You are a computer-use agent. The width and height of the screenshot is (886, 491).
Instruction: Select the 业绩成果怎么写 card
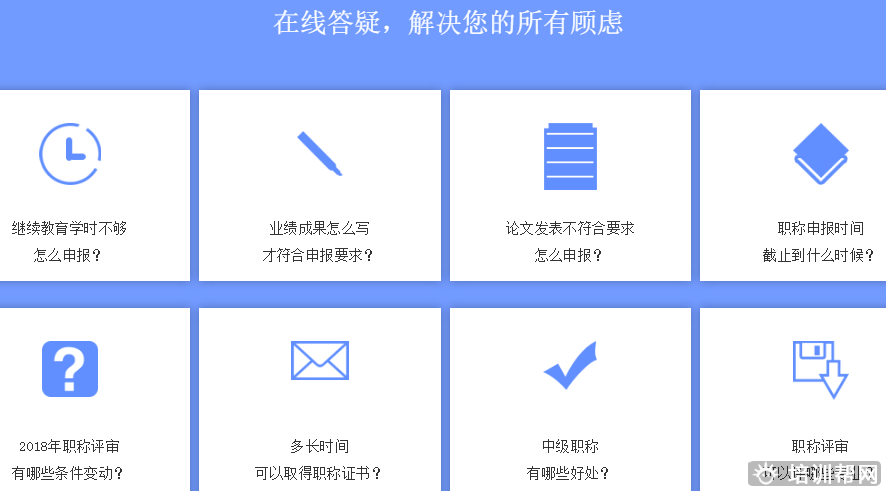coord(319,186)
